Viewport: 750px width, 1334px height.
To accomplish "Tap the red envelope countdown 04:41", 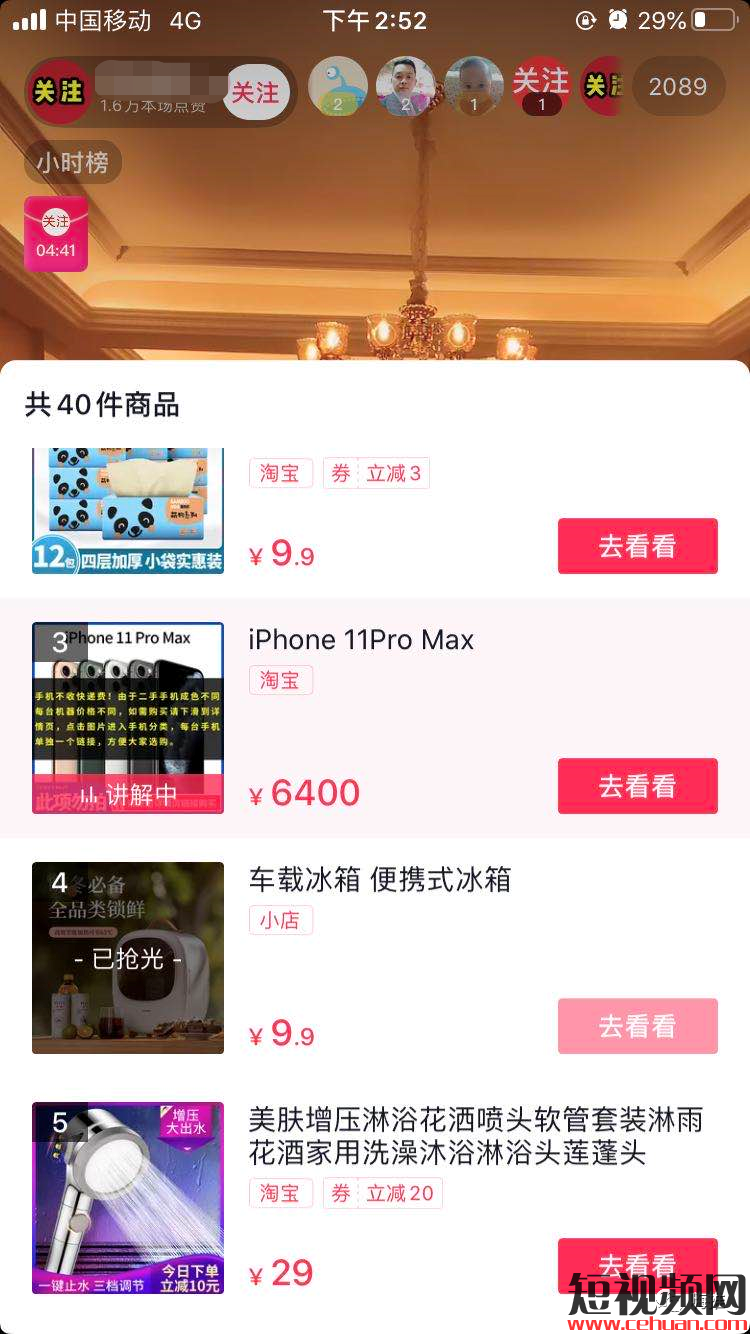I will point(56,236).
